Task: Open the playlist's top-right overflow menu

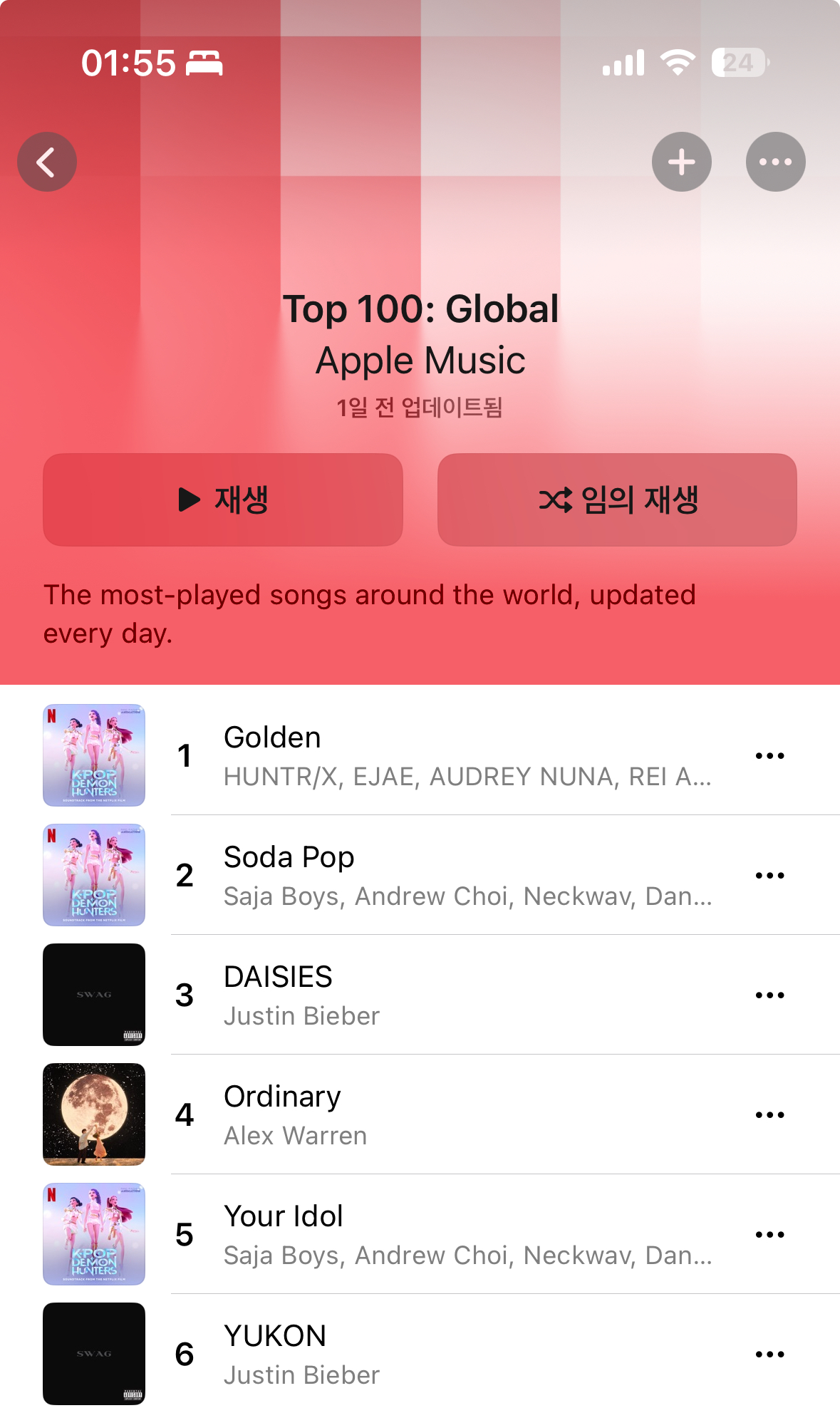Action: click(x=776, y=162)
